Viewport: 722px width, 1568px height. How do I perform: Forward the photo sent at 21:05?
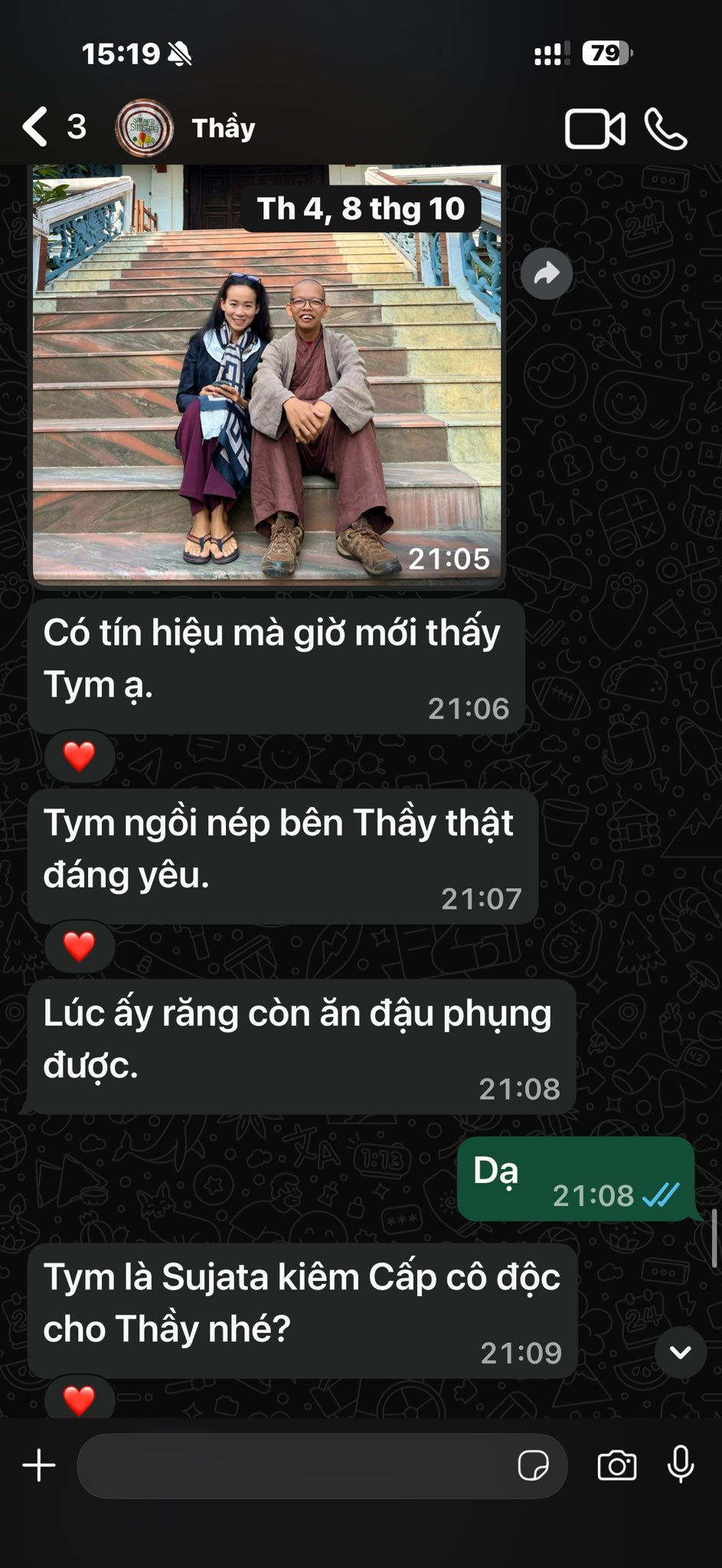[546, 273]
